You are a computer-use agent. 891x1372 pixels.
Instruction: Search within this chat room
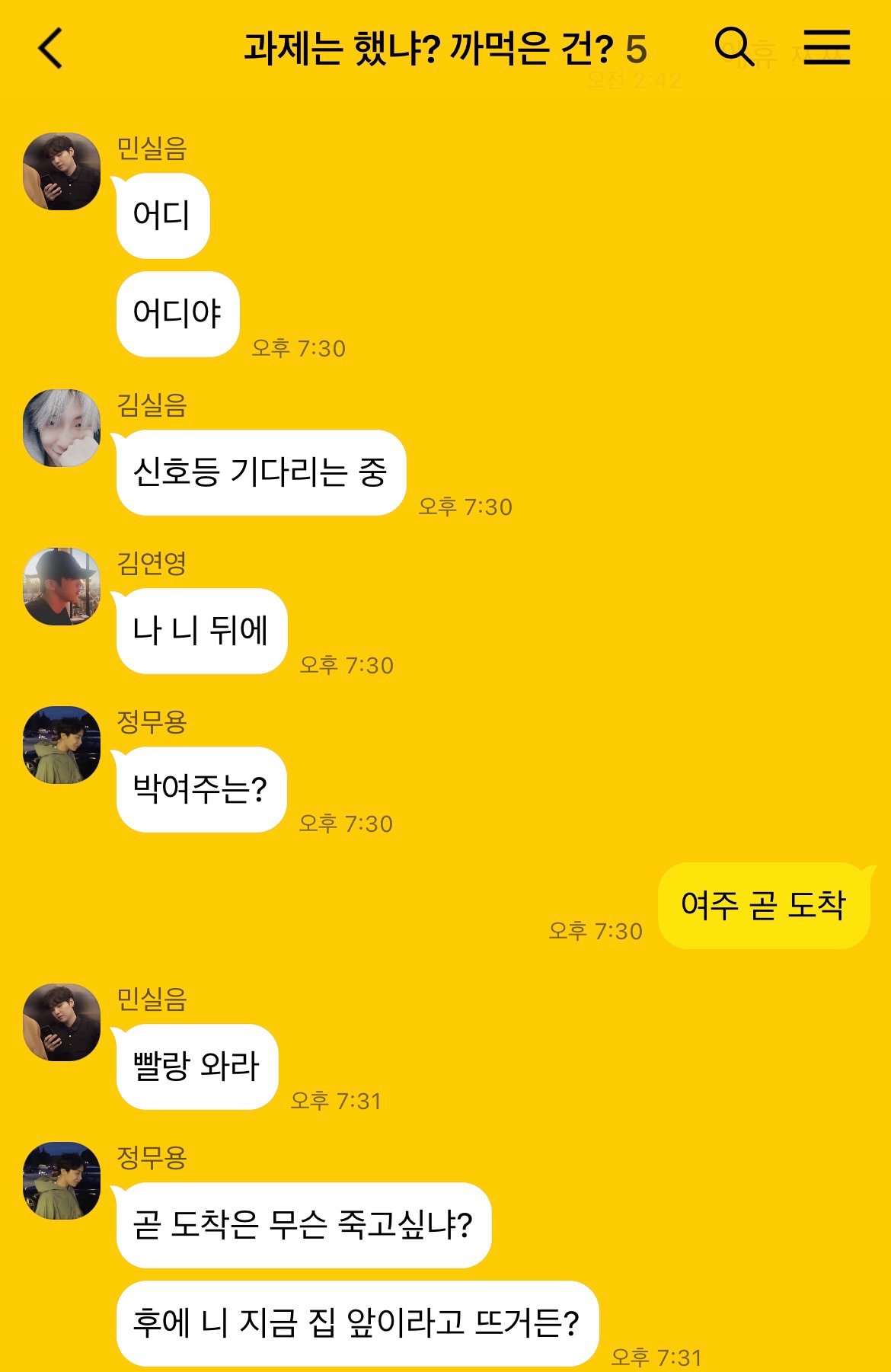[733, 47]
